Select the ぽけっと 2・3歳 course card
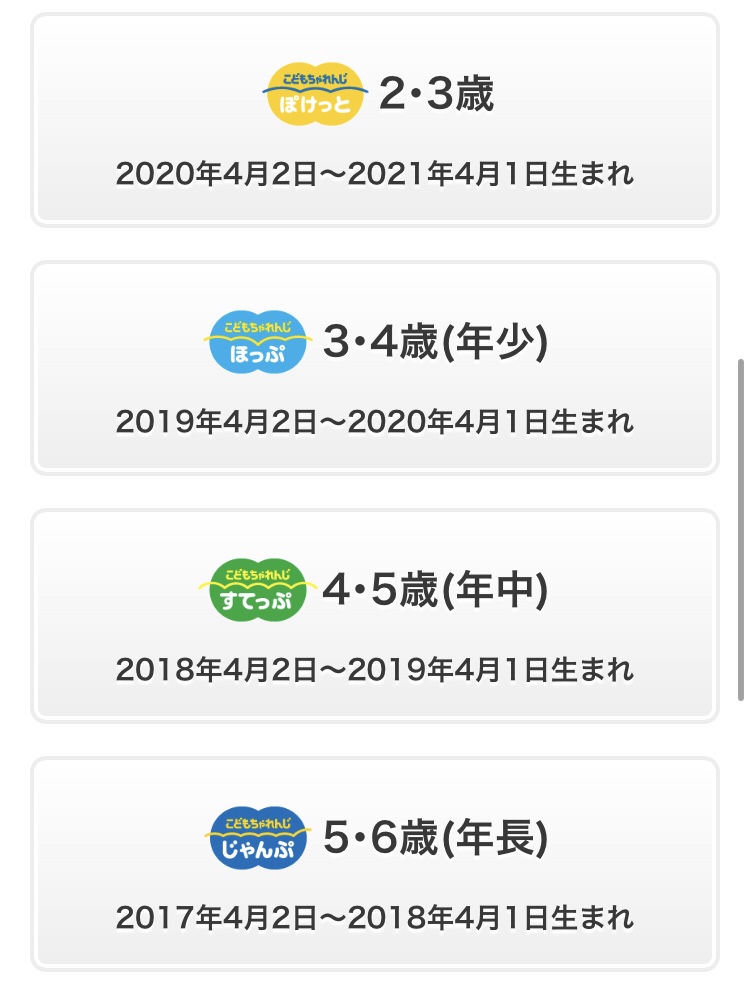The width and height of the screenshot is (750, 1007). pyautogui.click(x=375, y=121)
